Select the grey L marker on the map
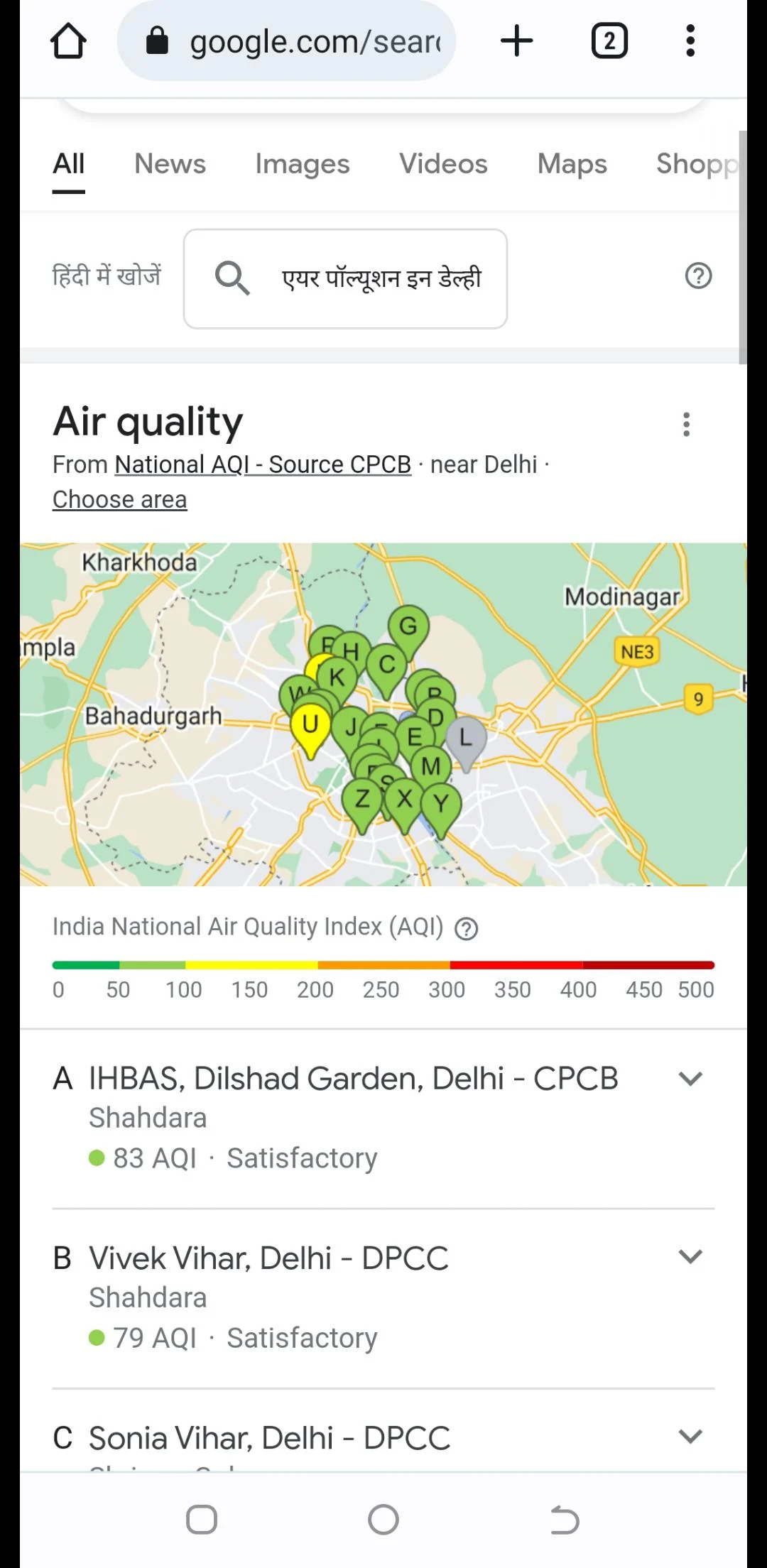Viewport: 767px width, 1568px height. (466, 739)
